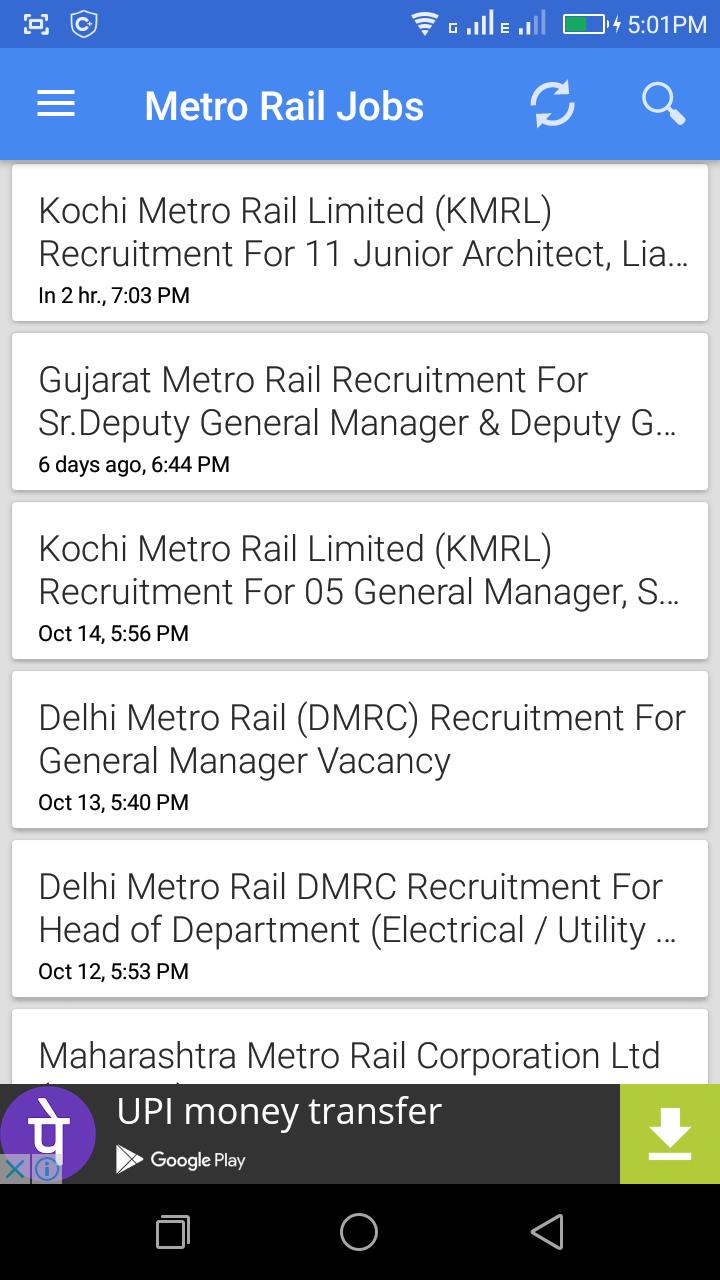The width and height of the screenshot is (720, 1280).
Task: Tap the Google Play logo in the ad banner
Action: click(181, 1161)
